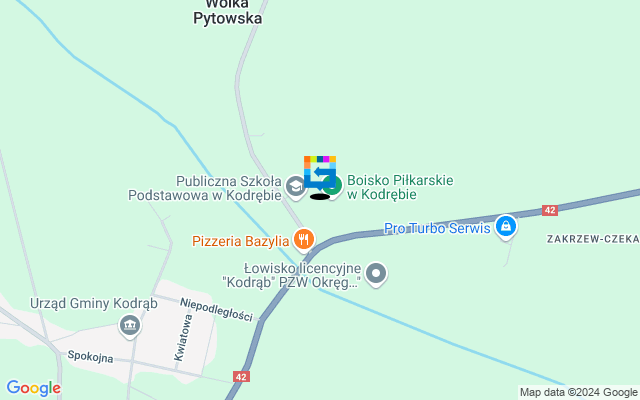This screenshot has height=400, width=640.
Task: Tap the Łowisko licencyjne Kodrąb place marker
Action: coord(376,272)
